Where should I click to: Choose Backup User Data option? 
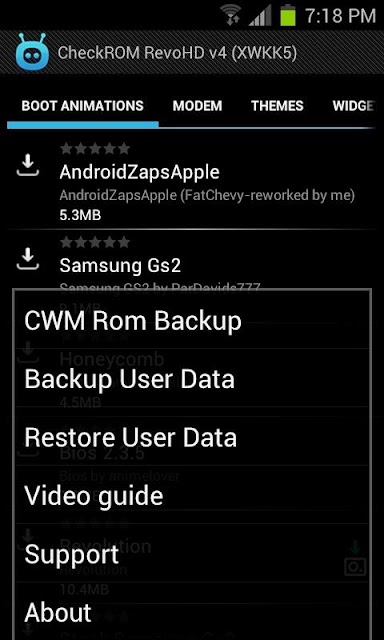[192, 379]
